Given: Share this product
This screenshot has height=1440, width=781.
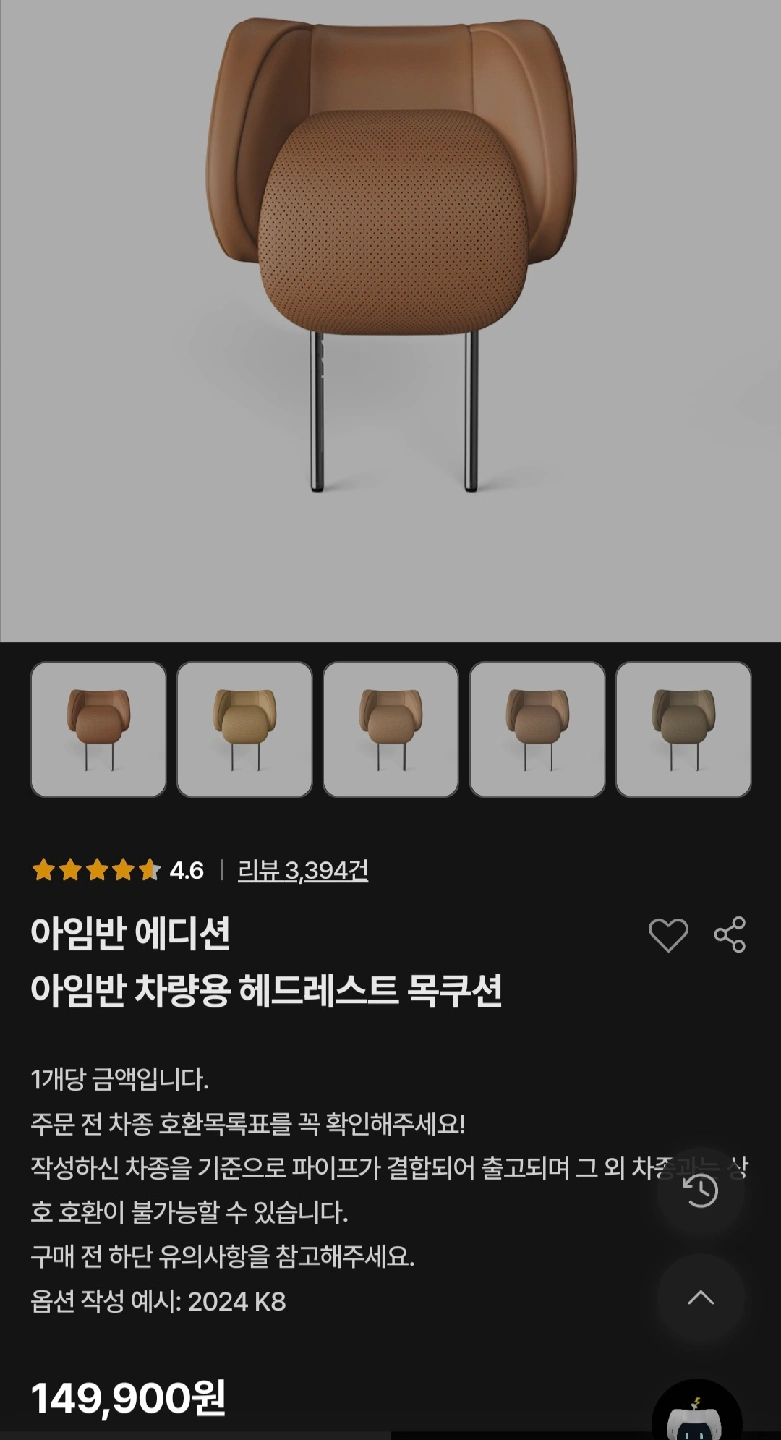Looking at the screenshot, I should pyautogui.click(x=730, y=935).
